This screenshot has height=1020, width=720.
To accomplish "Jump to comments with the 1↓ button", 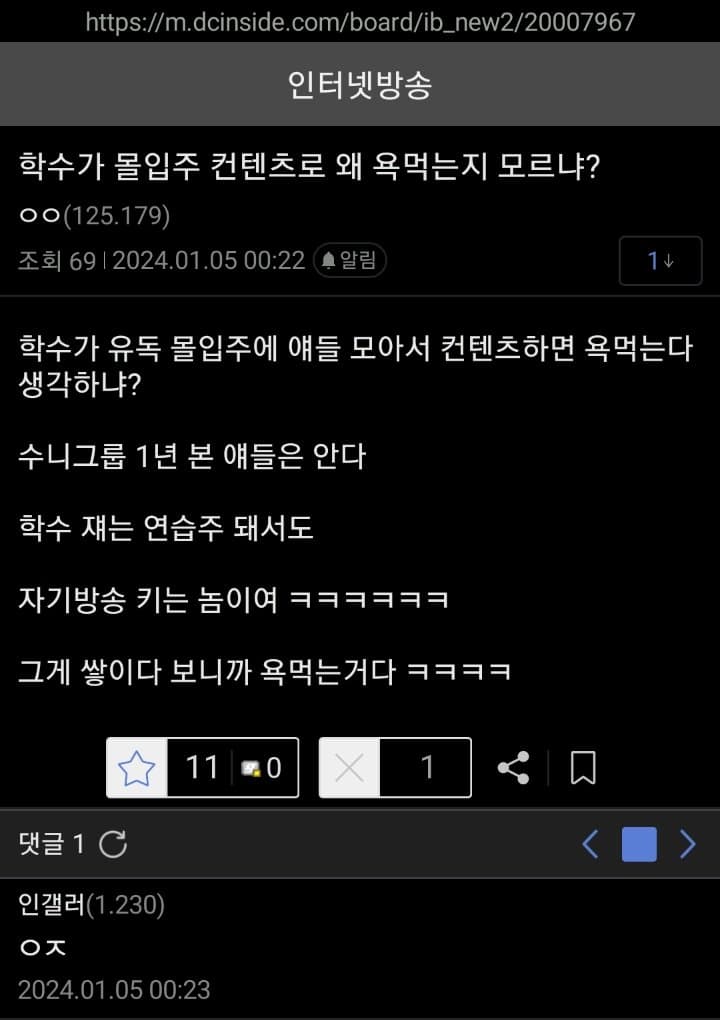I will (660, 261).
